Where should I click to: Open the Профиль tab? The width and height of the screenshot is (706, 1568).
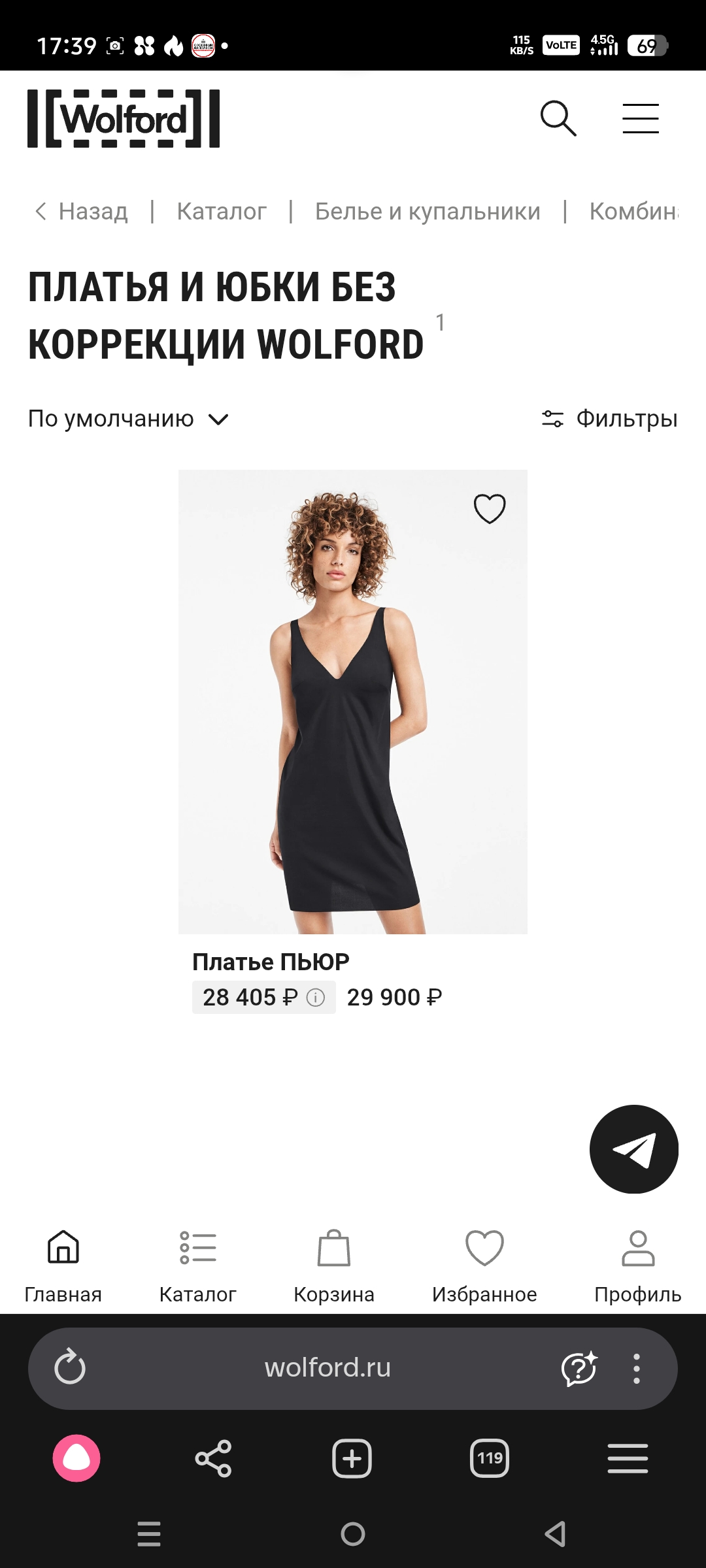pos(637,1266)
